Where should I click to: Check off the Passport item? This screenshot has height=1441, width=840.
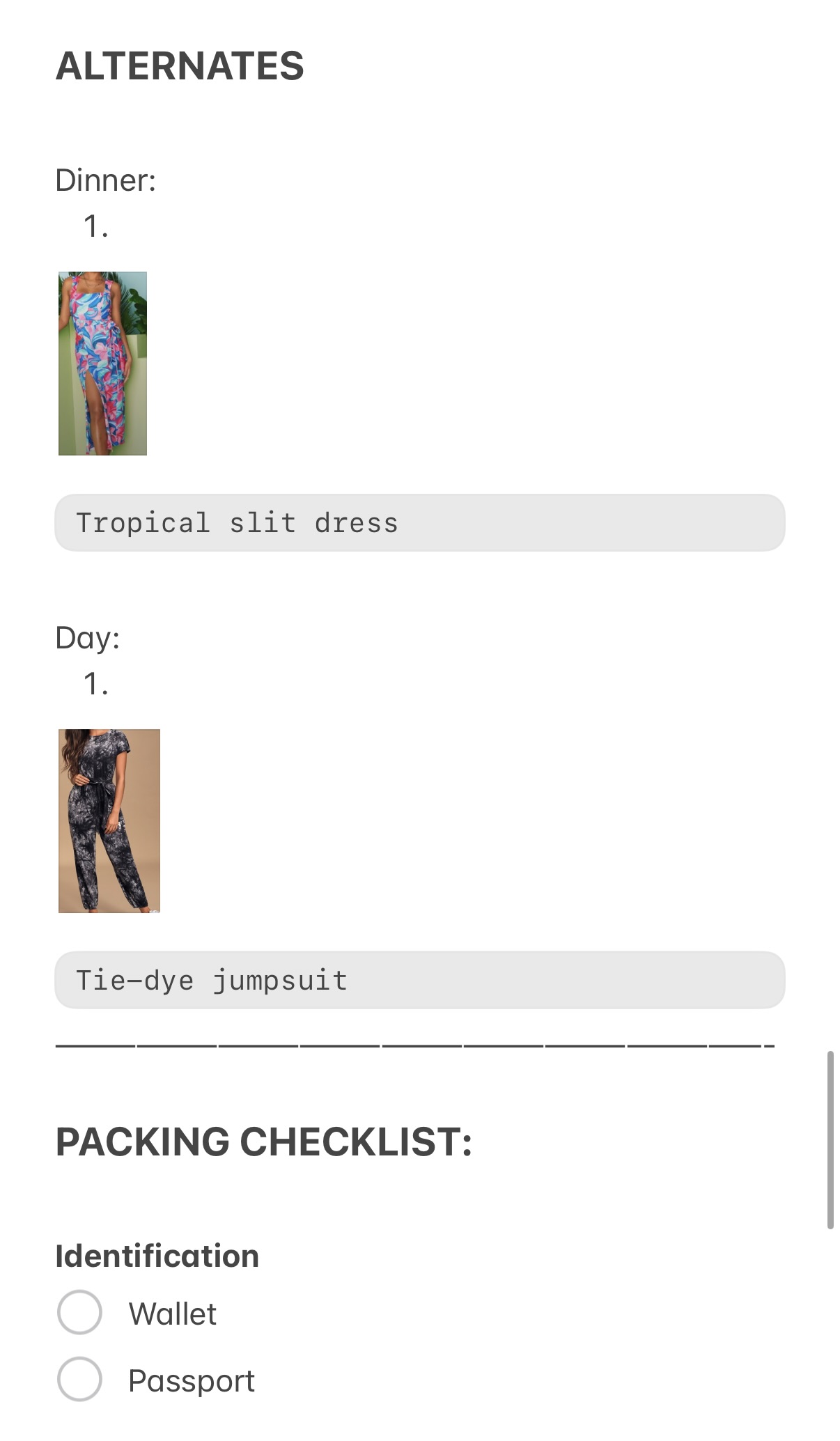79,1379
